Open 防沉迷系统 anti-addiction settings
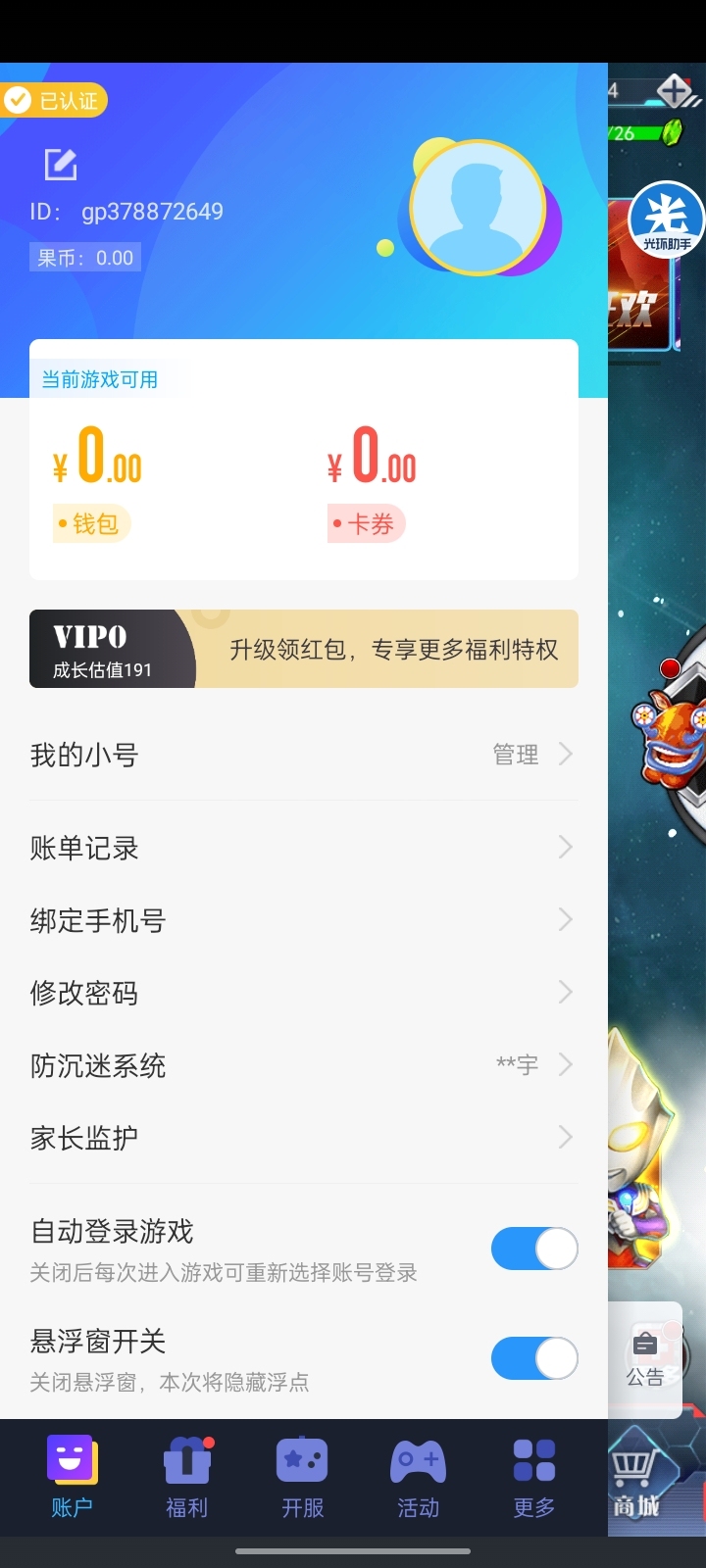The width and height of the screenshot is (706, 1568). point(304,1065)
